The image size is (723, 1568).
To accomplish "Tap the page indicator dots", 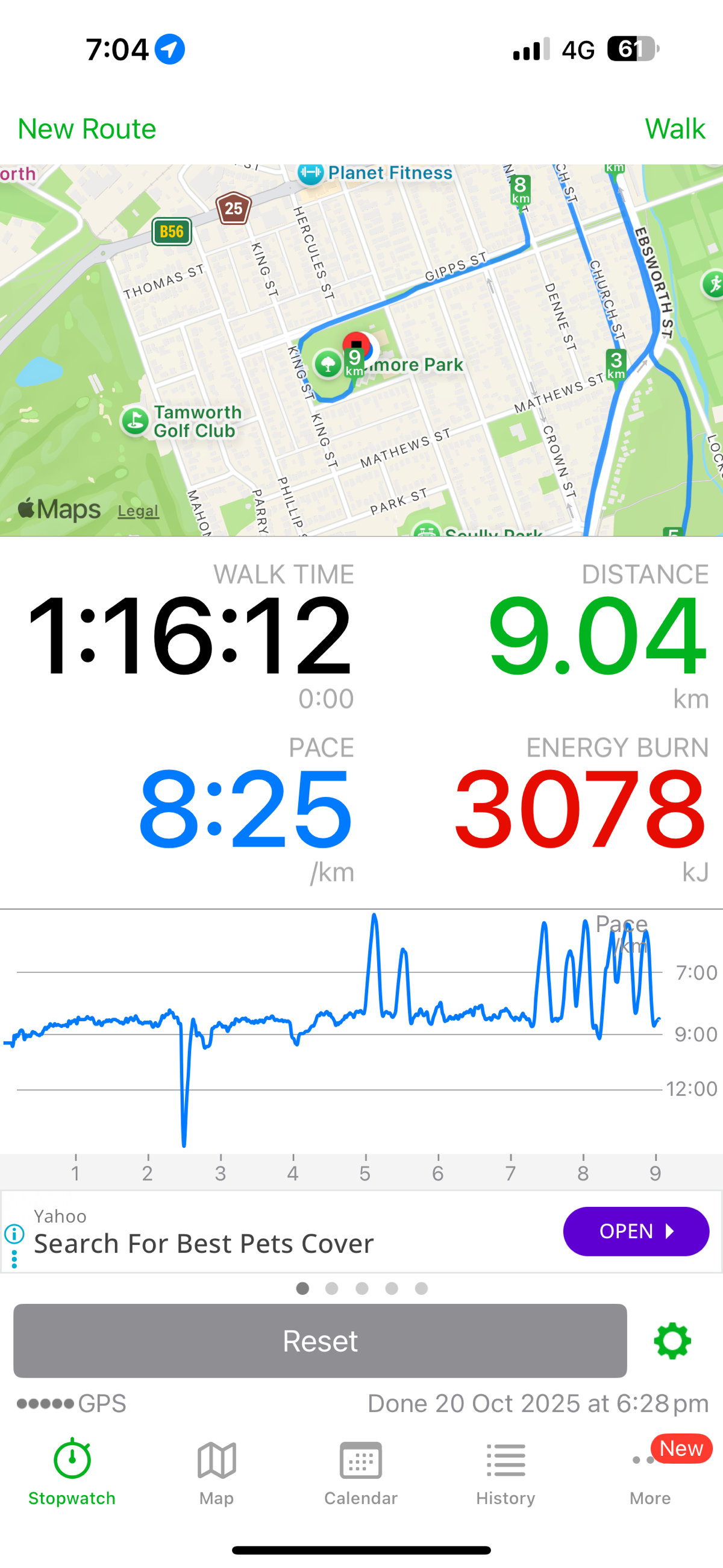I will pyautogui.click(x=361, y=1288).
